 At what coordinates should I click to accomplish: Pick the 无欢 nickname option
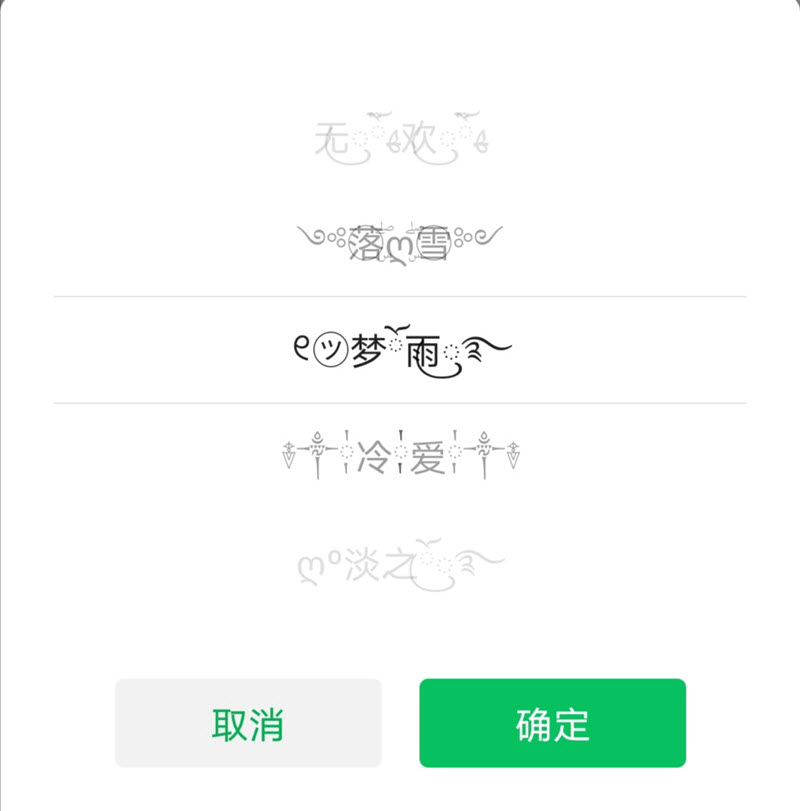(x=400, y=137)
